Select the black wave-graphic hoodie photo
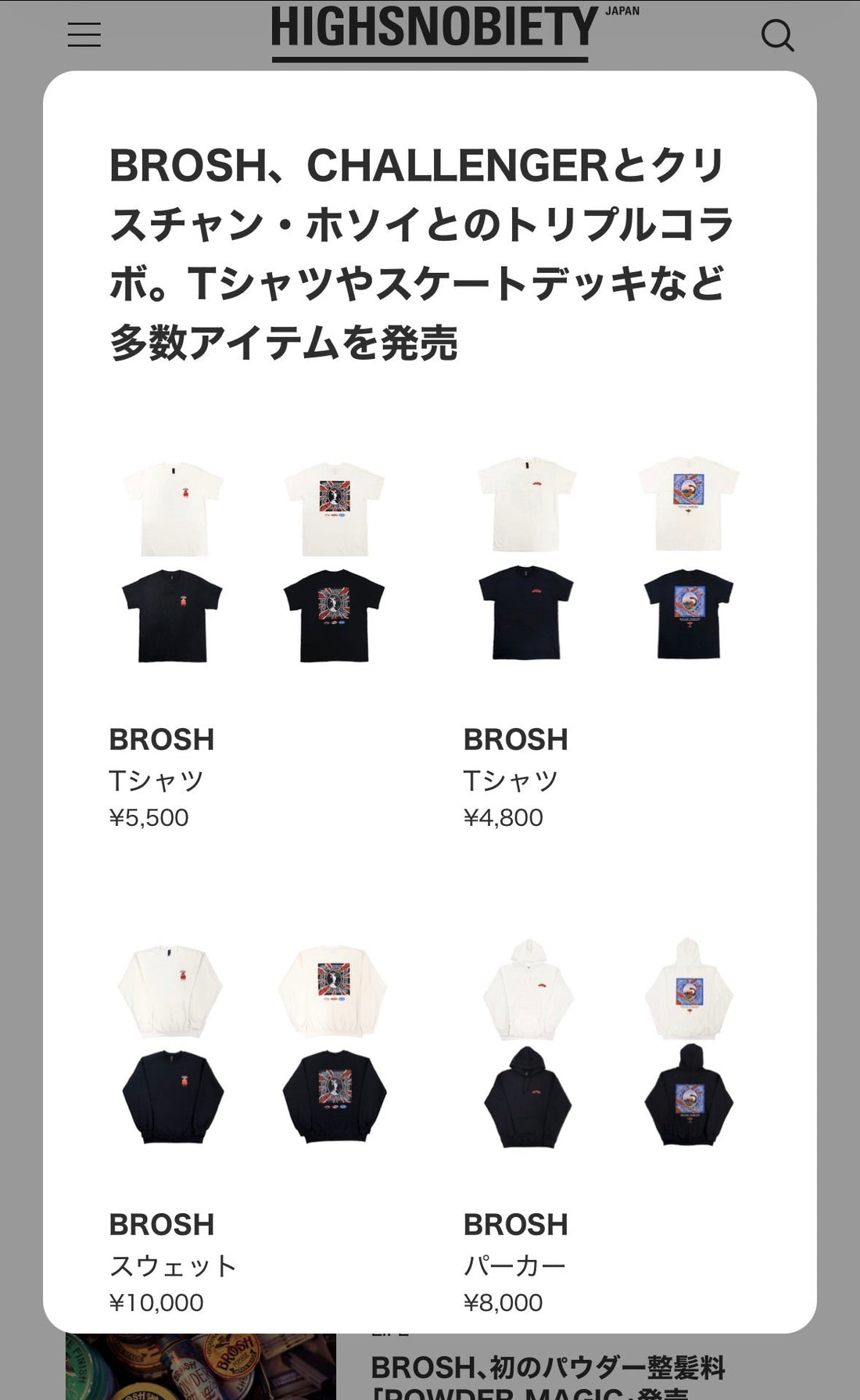This screenshot has height=1400, width=860. 688,1095
